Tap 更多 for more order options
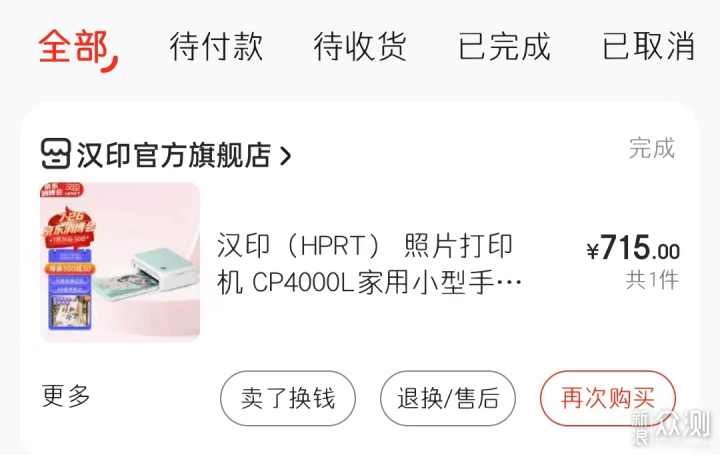 tap(66, 396)
